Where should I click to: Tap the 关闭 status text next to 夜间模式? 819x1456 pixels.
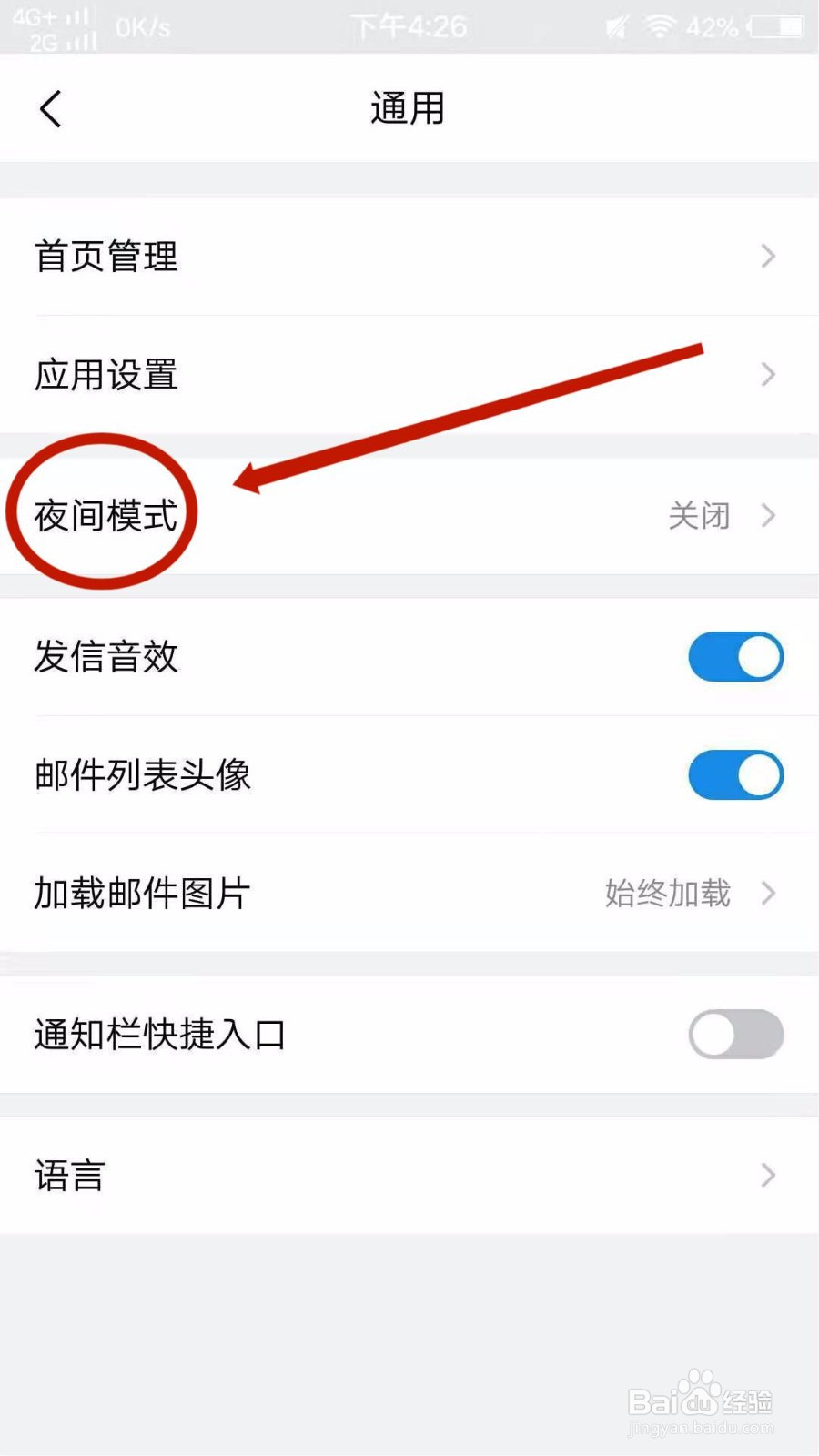(x=701, y=516)
